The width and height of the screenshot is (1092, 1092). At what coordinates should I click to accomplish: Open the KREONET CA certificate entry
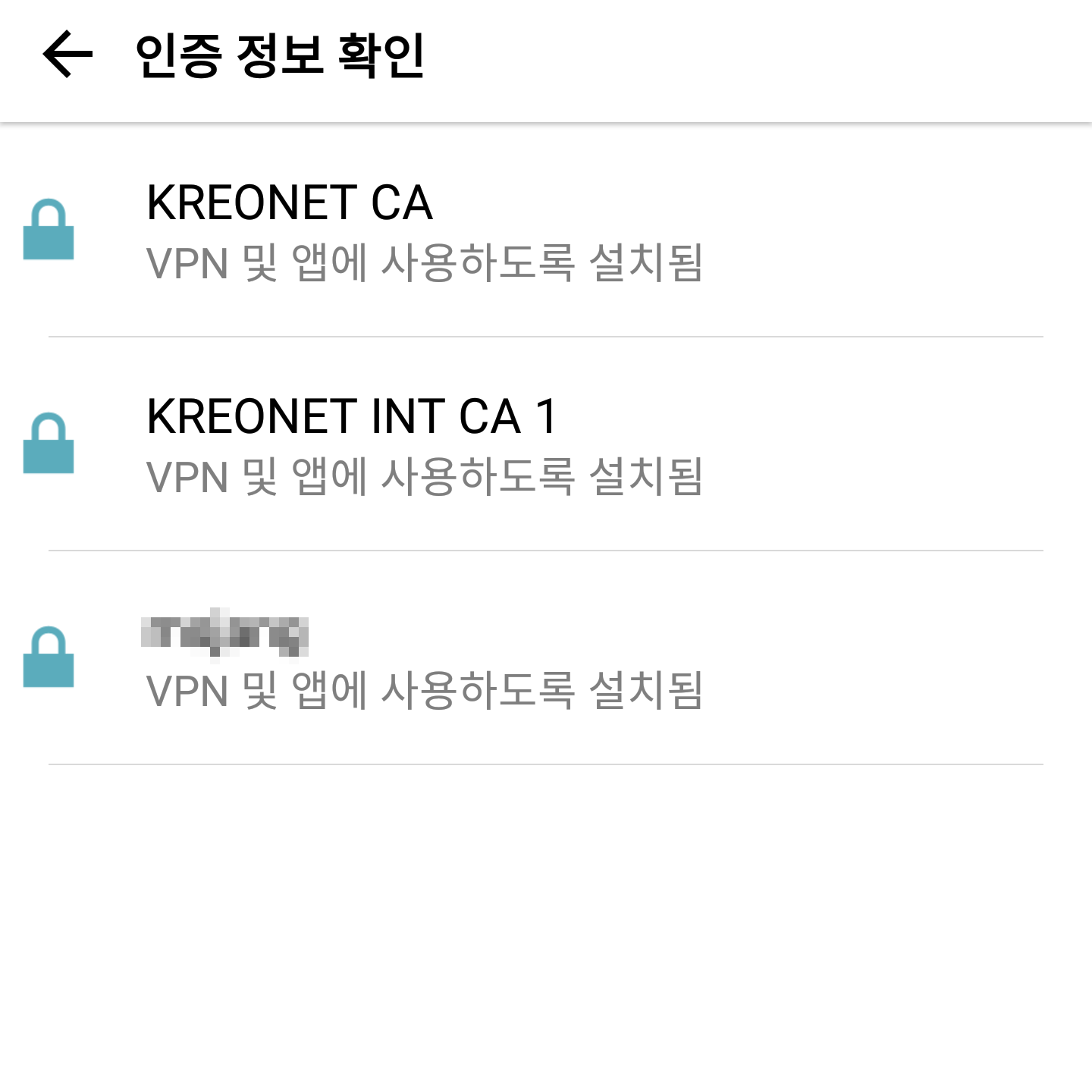[425, 231]
